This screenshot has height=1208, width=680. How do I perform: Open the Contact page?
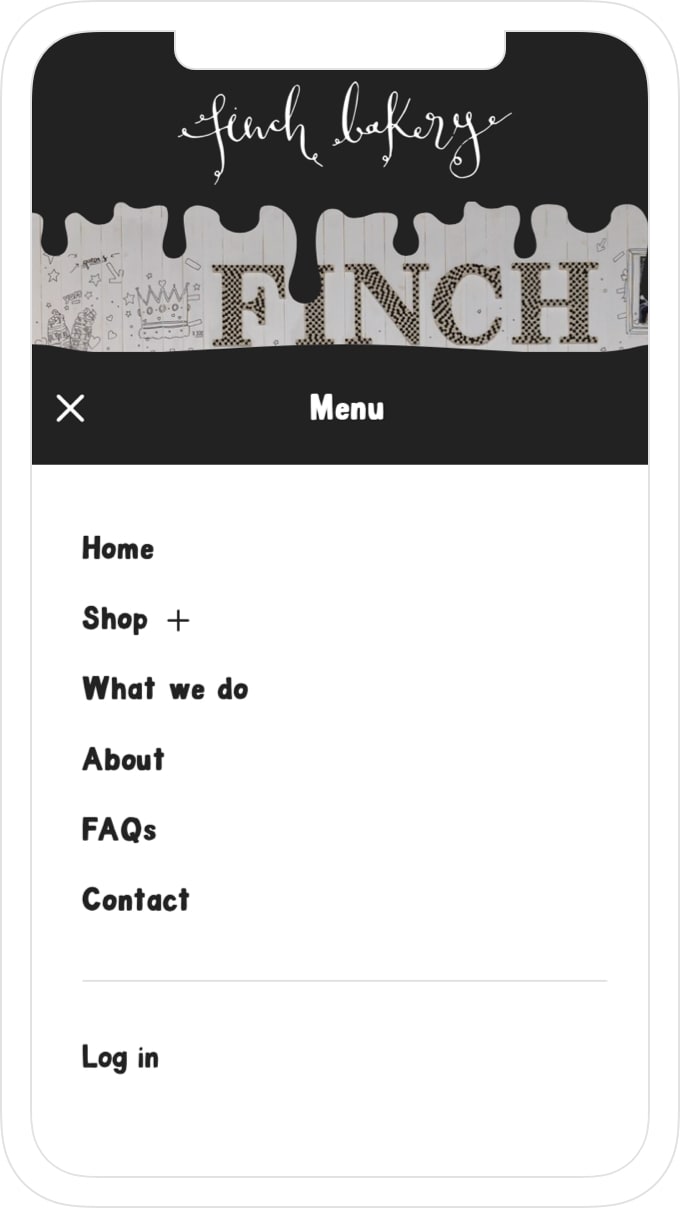tap(135, 899)
